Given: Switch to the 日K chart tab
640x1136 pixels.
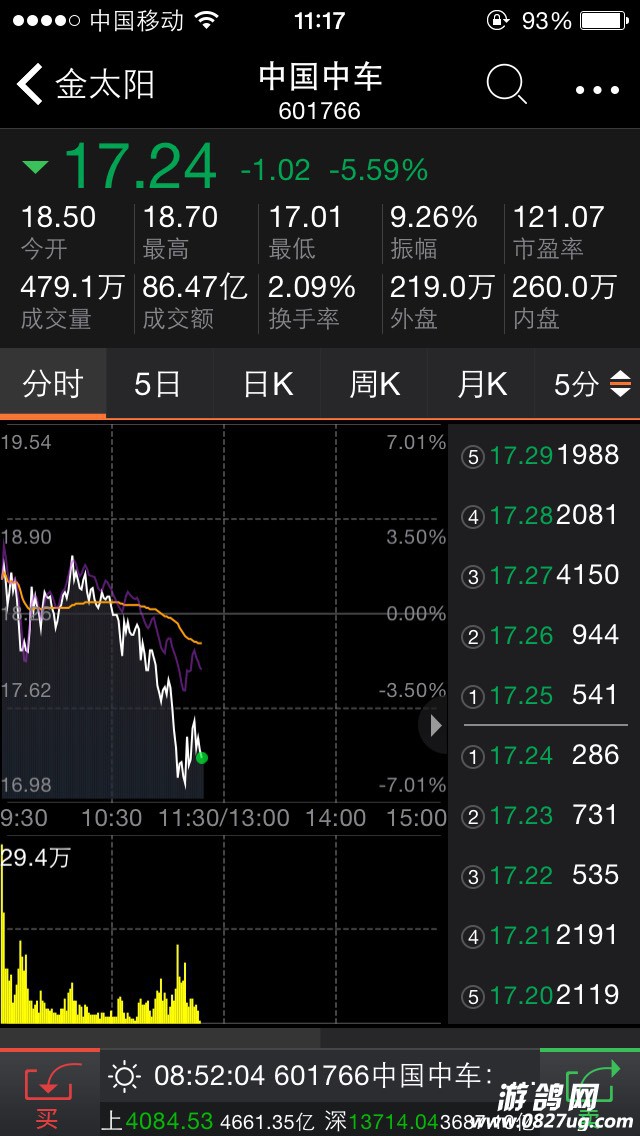Looking at the screenshot, I should coord(267,384).
